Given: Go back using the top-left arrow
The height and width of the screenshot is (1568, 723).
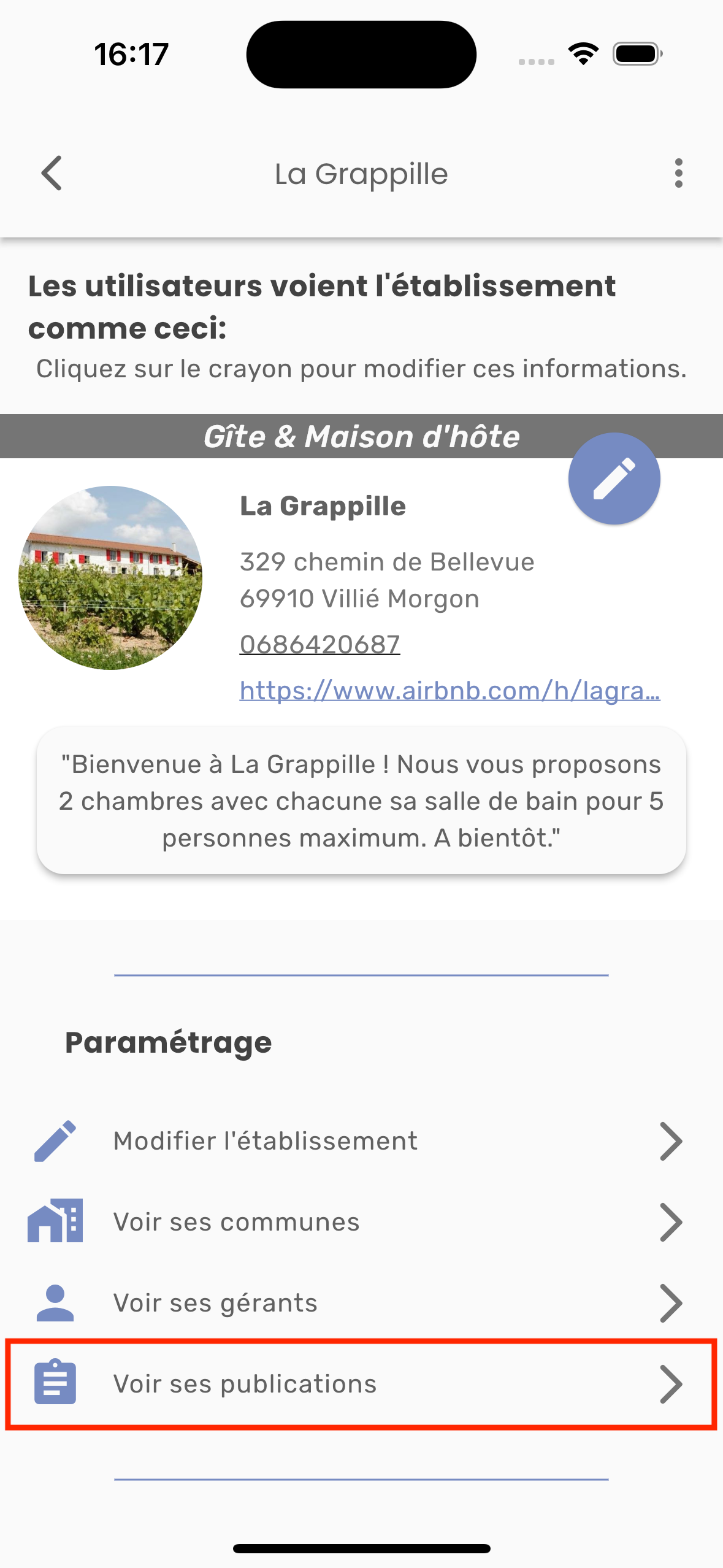Looking at the screenshot, I should (x=52, y=174).
